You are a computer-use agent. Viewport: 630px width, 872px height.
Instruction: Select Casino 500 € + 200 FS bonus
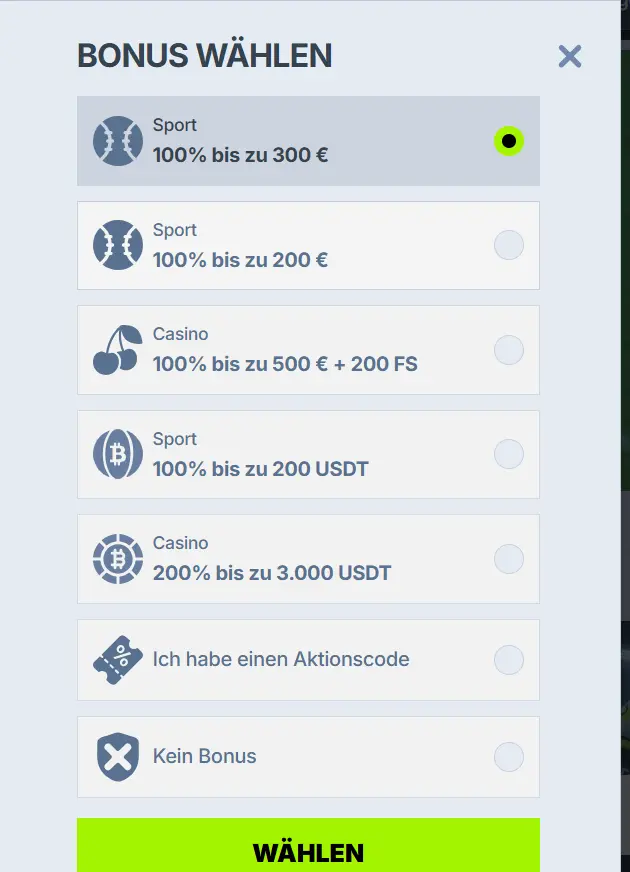(x=508, y=350)
